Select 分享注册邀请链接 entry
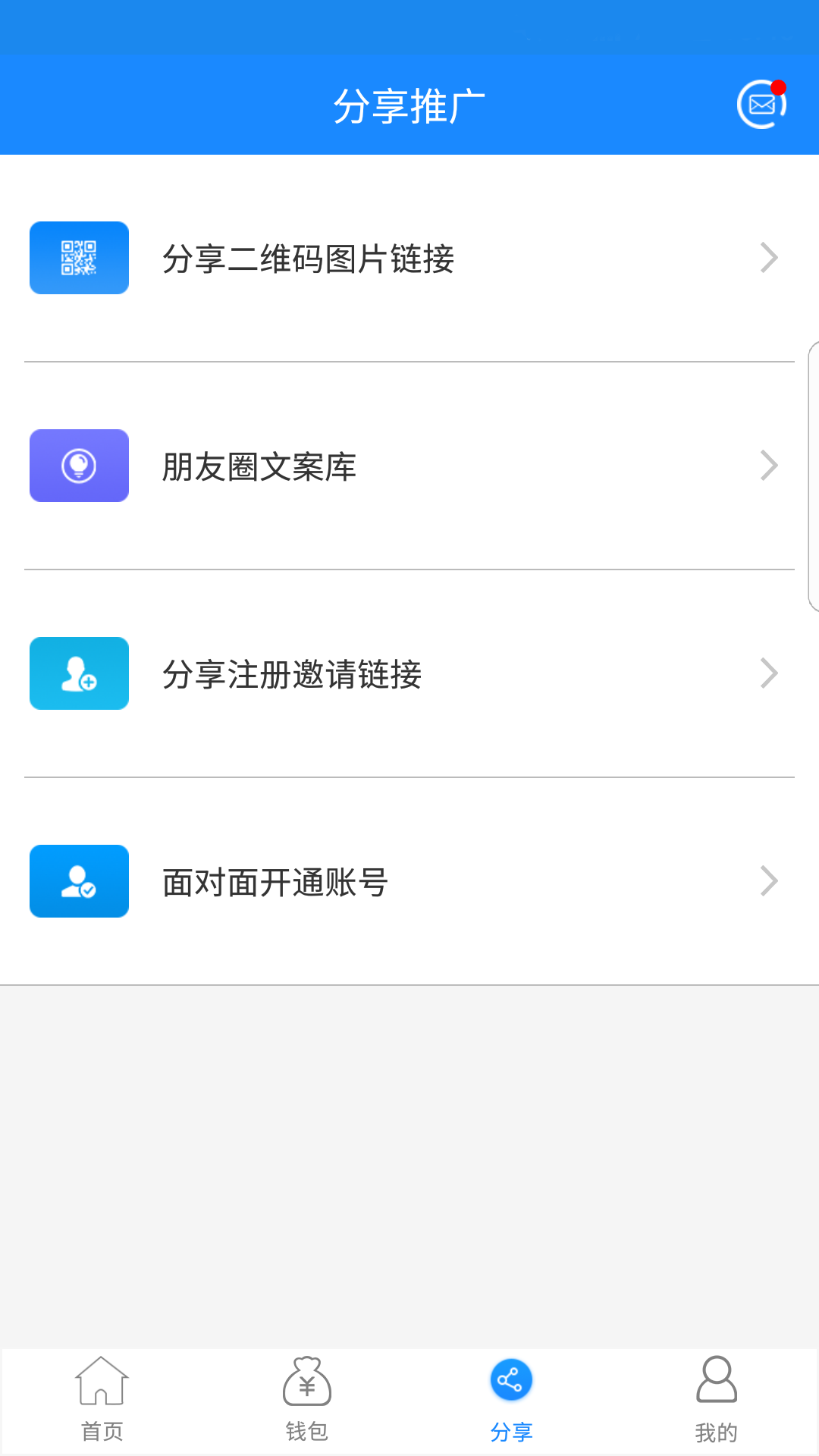The height and width of the screenshot is (1456, 819). coord(409,674)
